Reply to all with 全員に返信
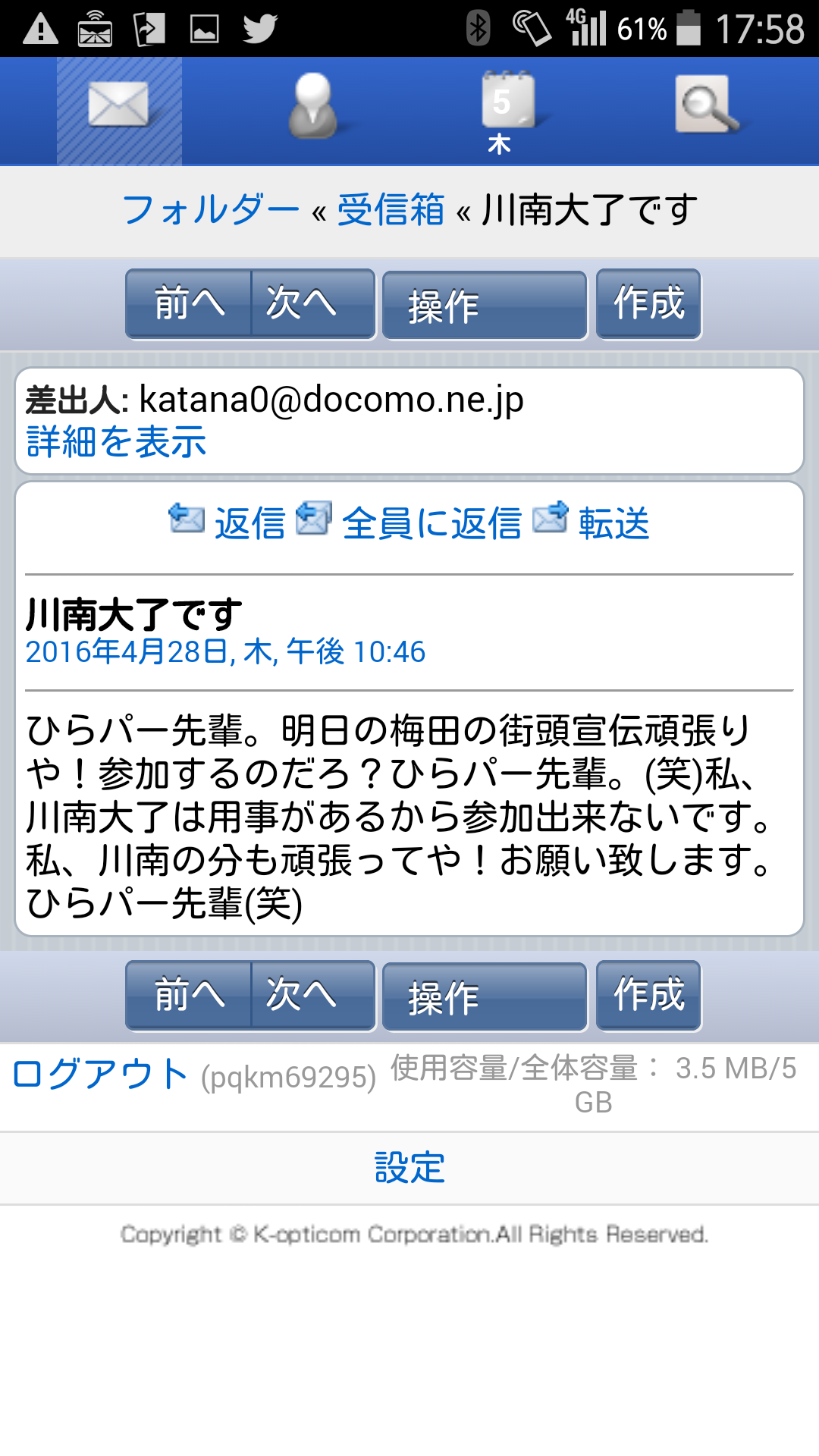This screenshot has height=1456, width=819. coord(409,522)
